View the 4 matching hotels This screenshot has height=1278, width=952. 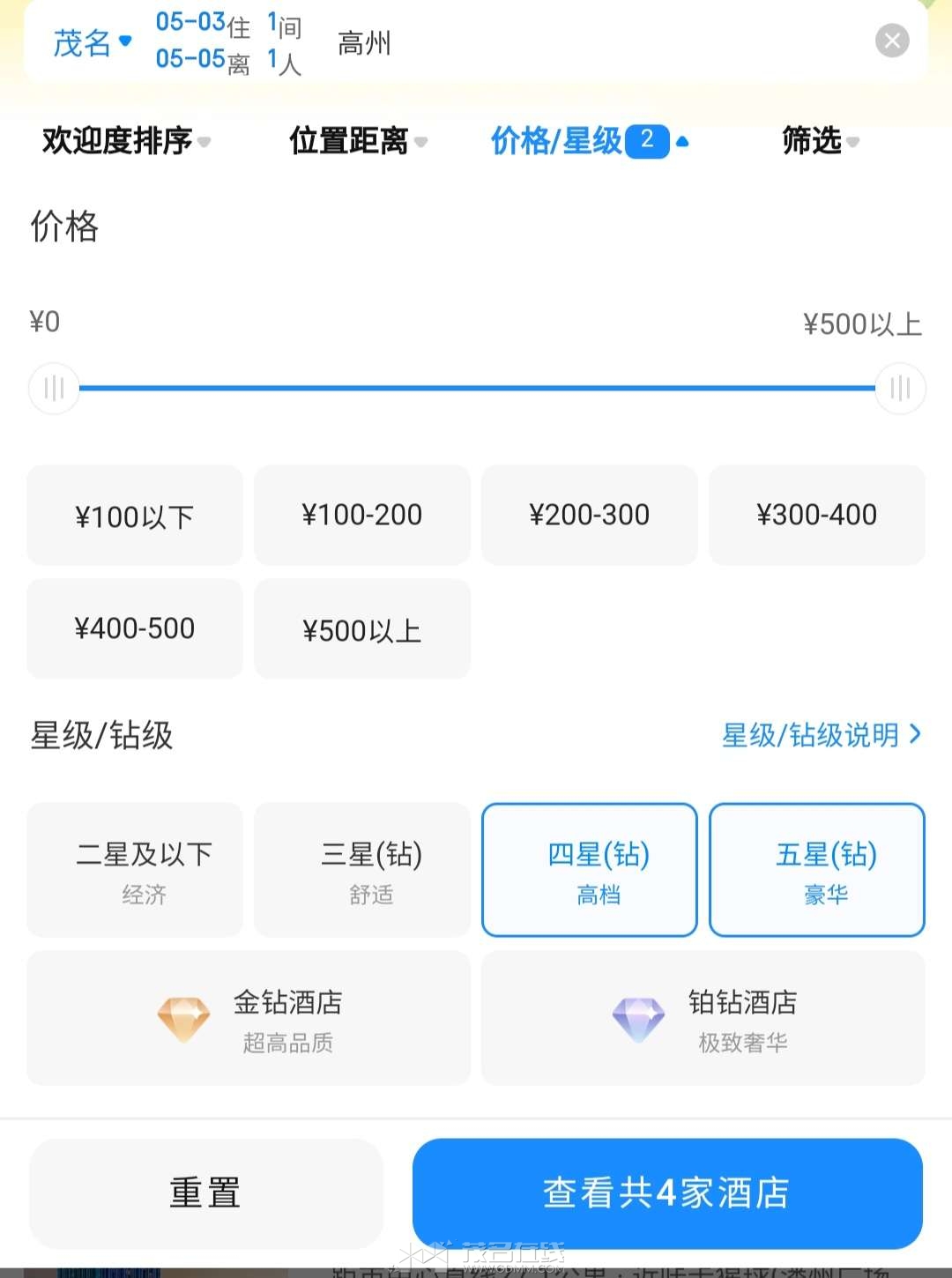[667, 1193]
